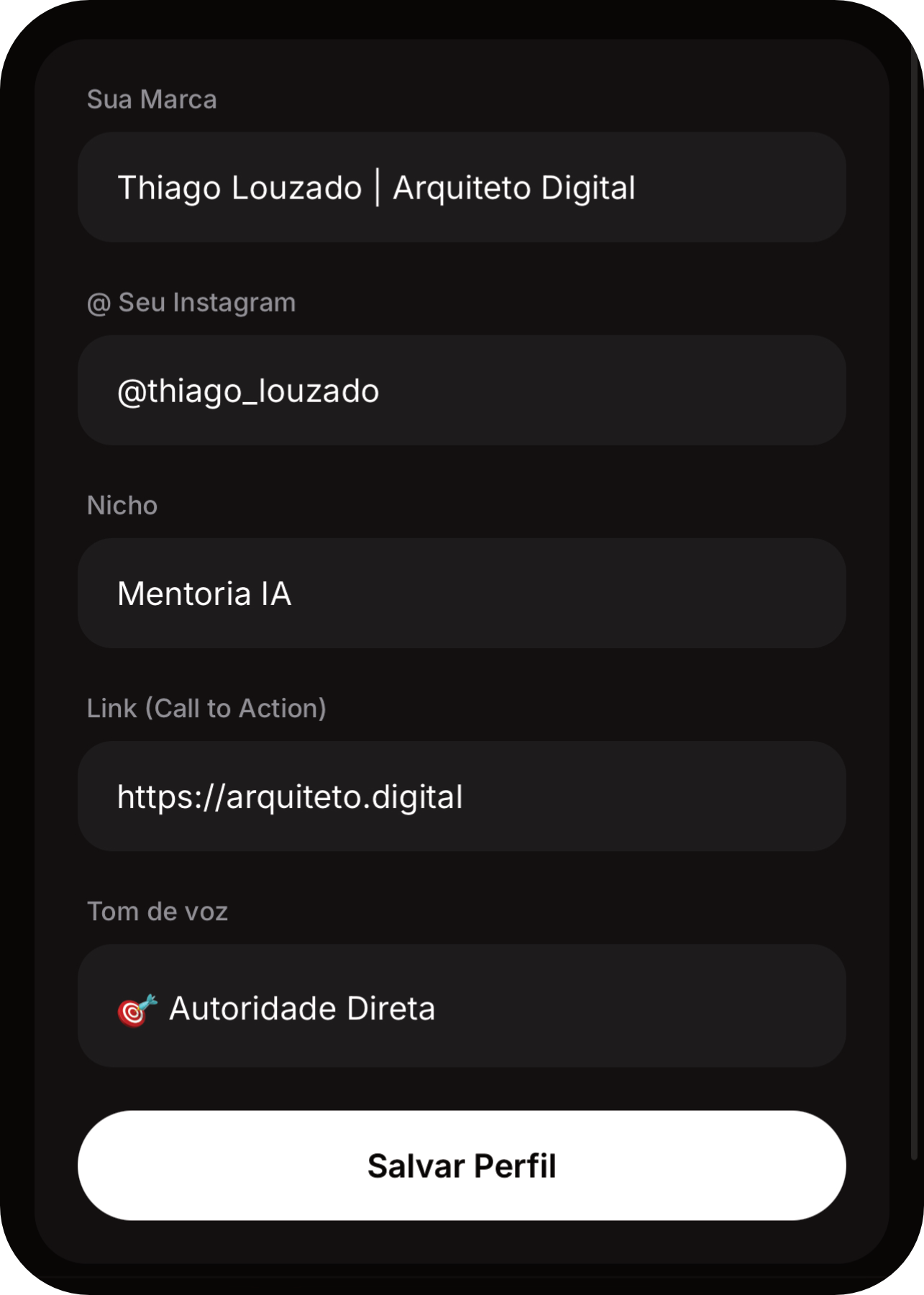Select the https://arquiteto.digital URL text
The width and height of the screenshot is (924, 1295).
[x=291, y=796]
